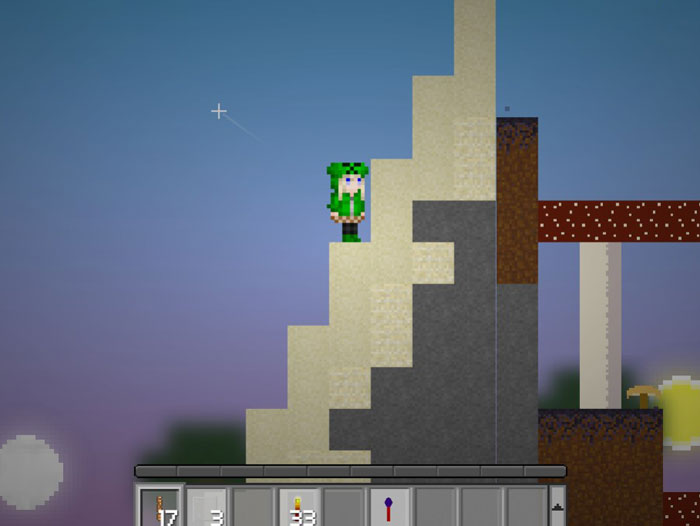Select the hotbar slot holding 3 items
This screenshot has height=526, width=700.
[207, 506]
